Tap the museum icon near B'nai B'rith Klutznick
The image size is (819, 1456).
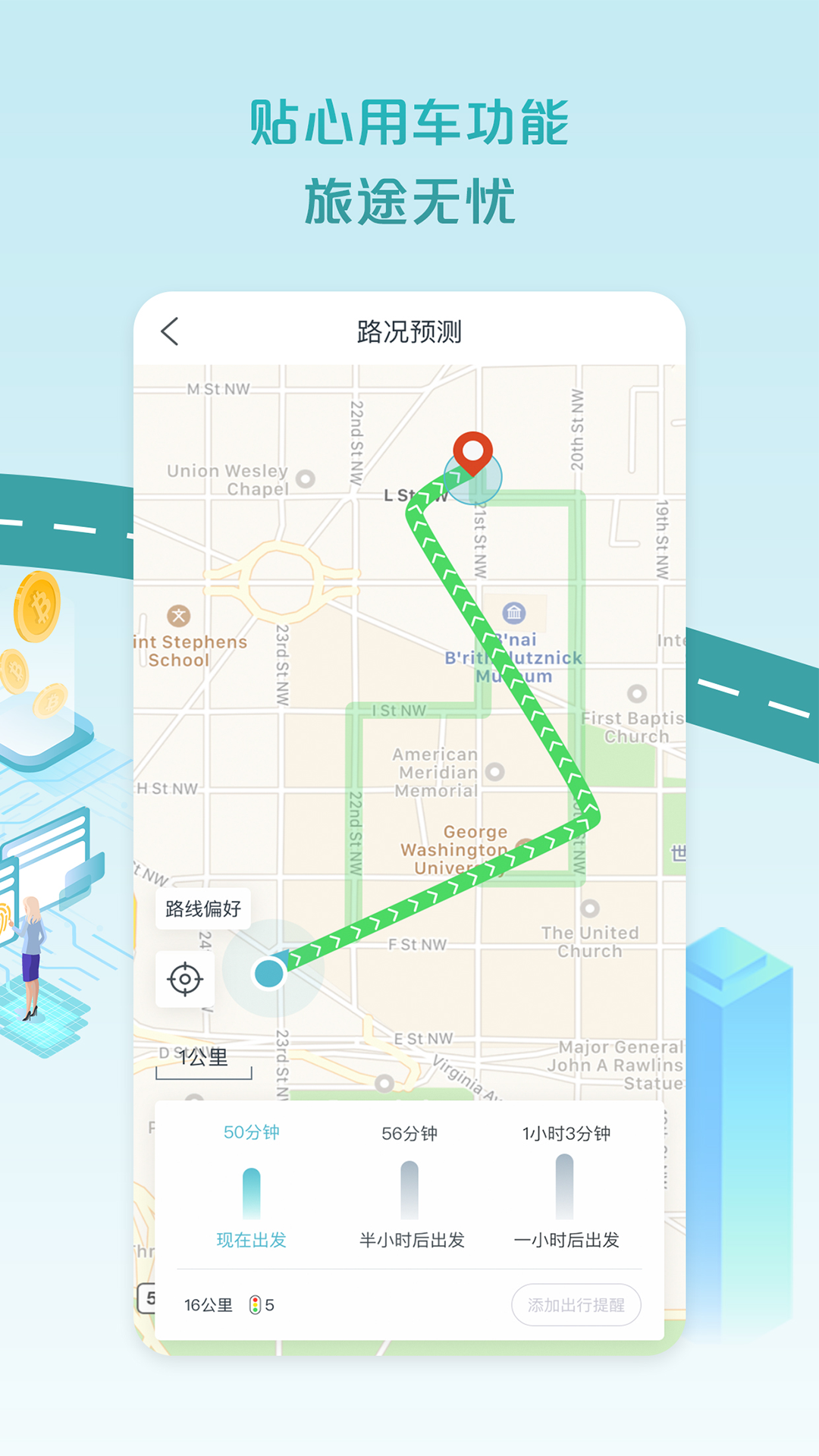(516, 611)
